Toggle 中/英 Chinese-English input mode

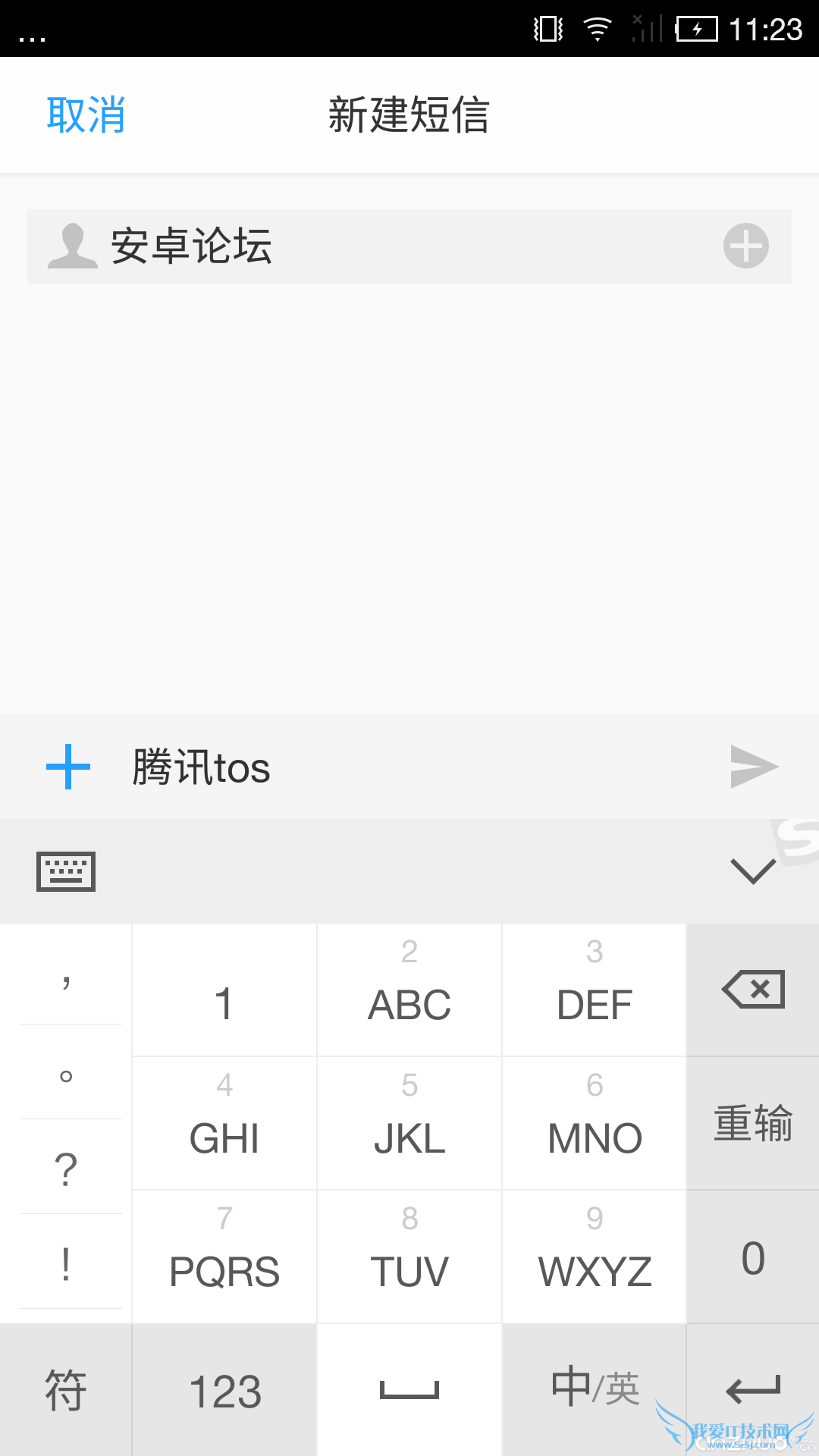594,1390
